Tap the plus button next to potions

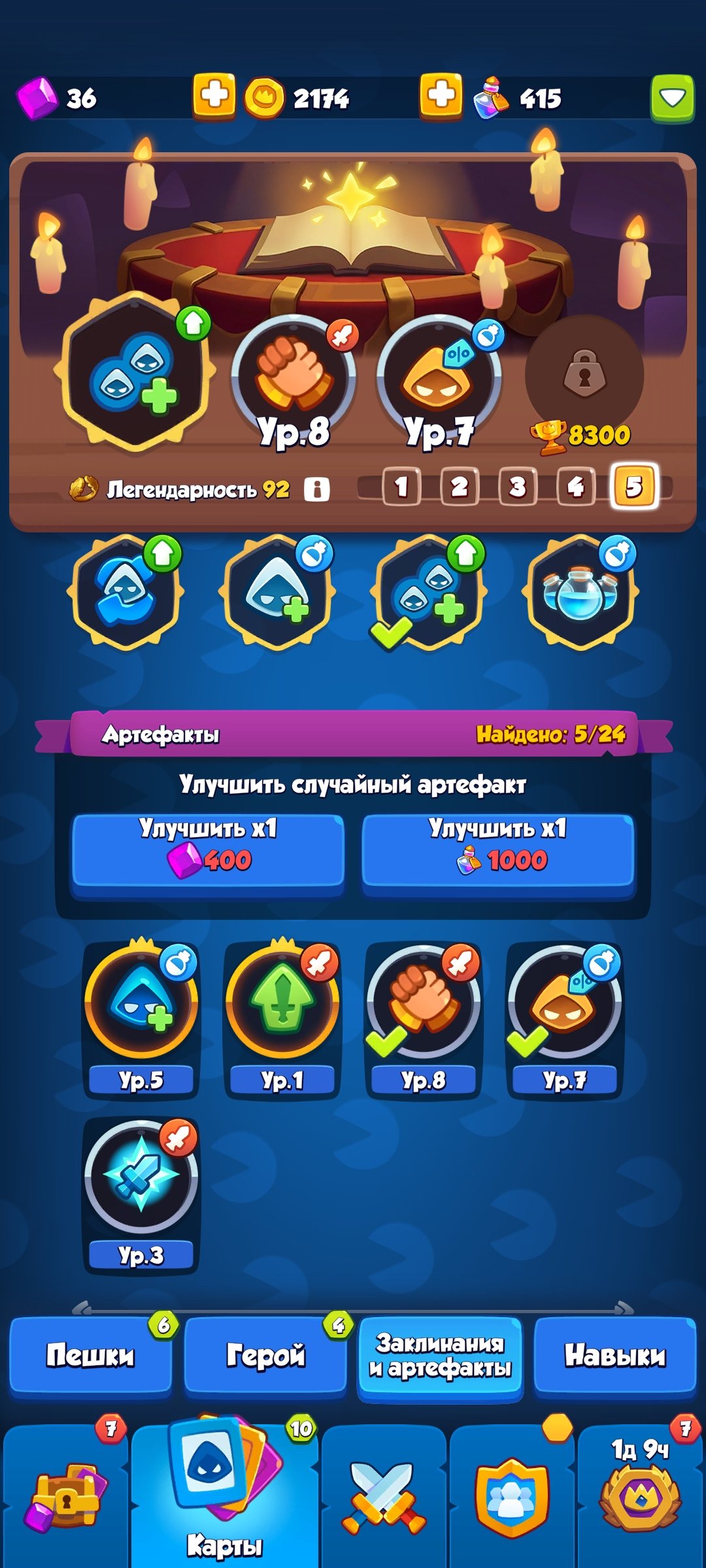tap(441, 97)
